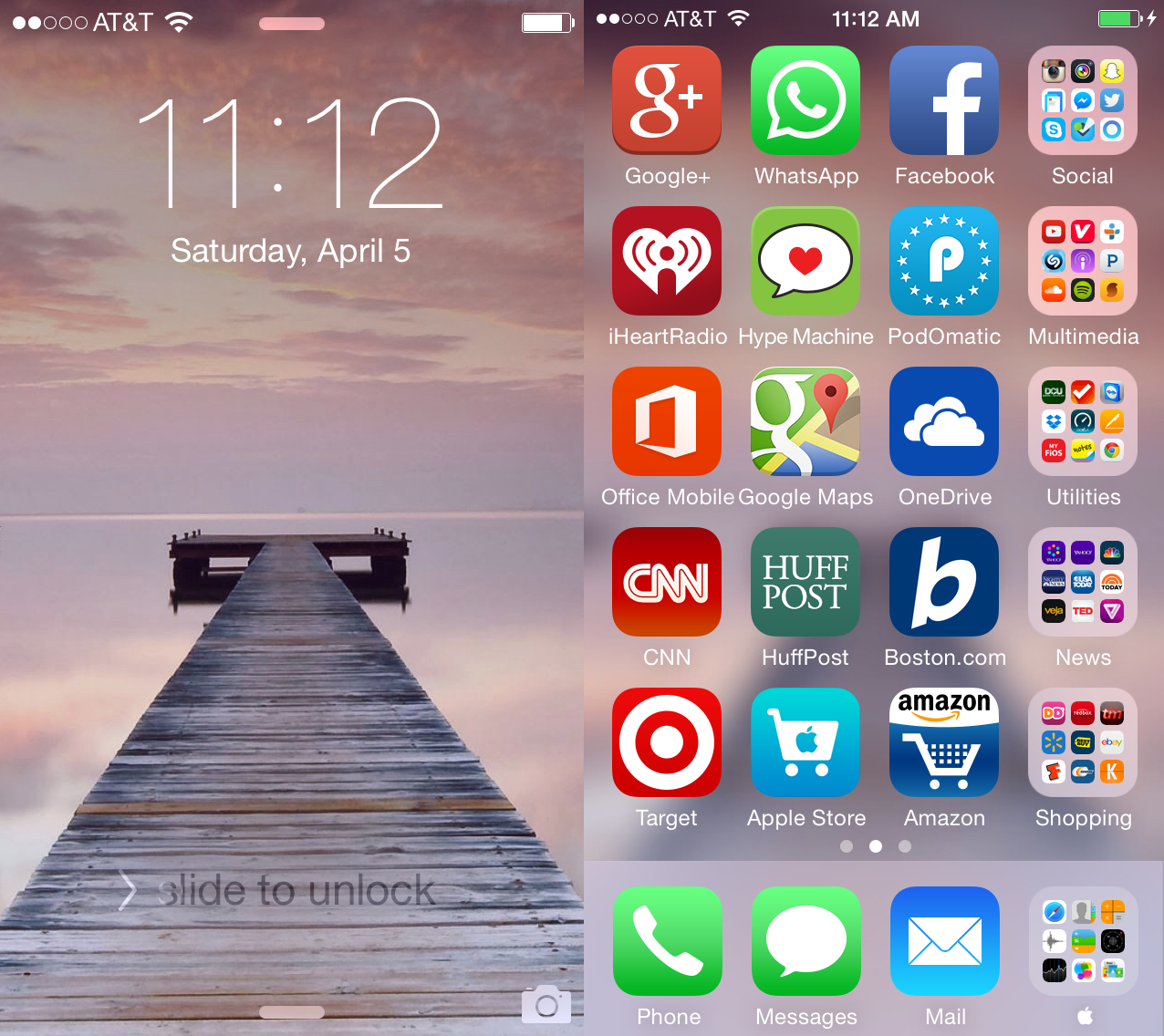Open HuffPost
This screenshot has height=1036, width=1164.
point(805,582)
